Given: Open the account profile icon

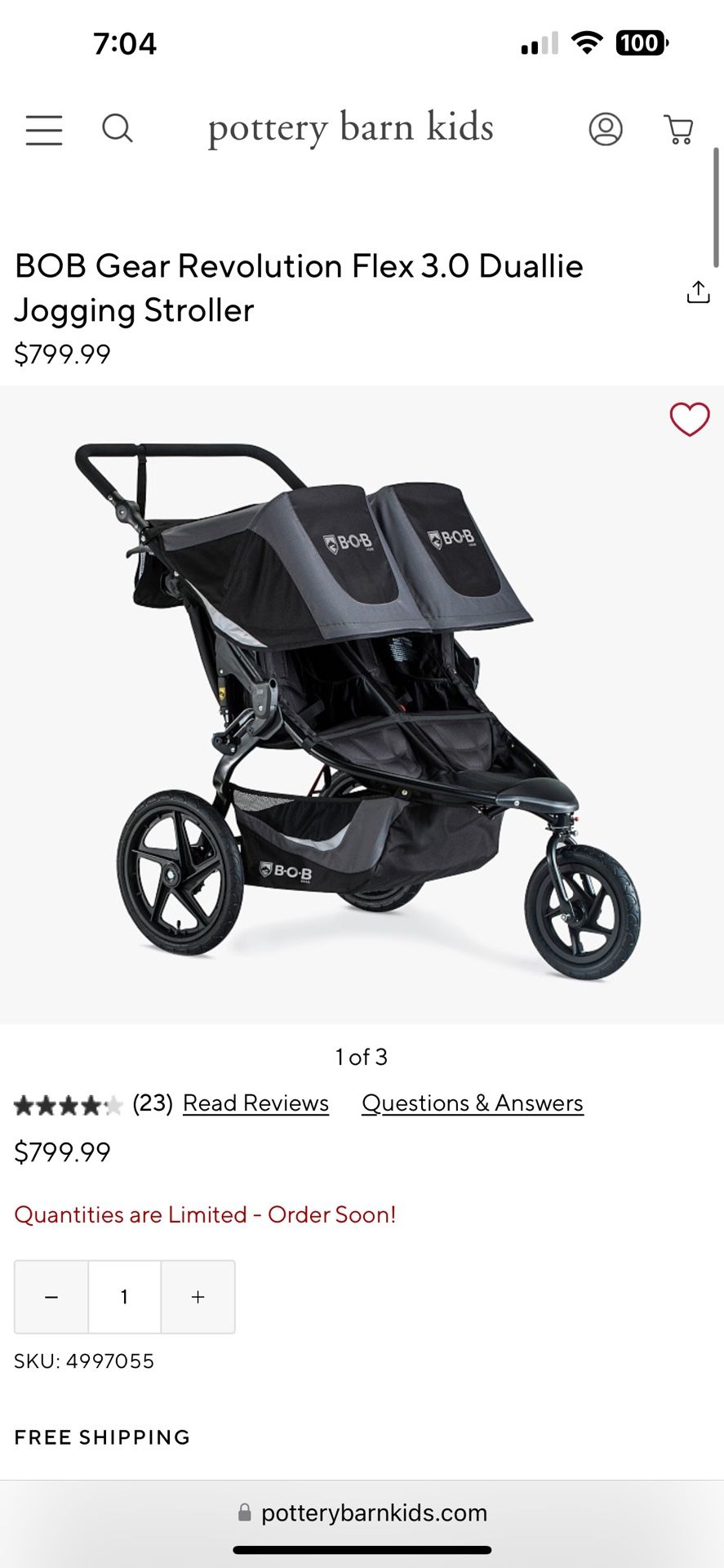Looking at the screenshot, I should [606, 129].
